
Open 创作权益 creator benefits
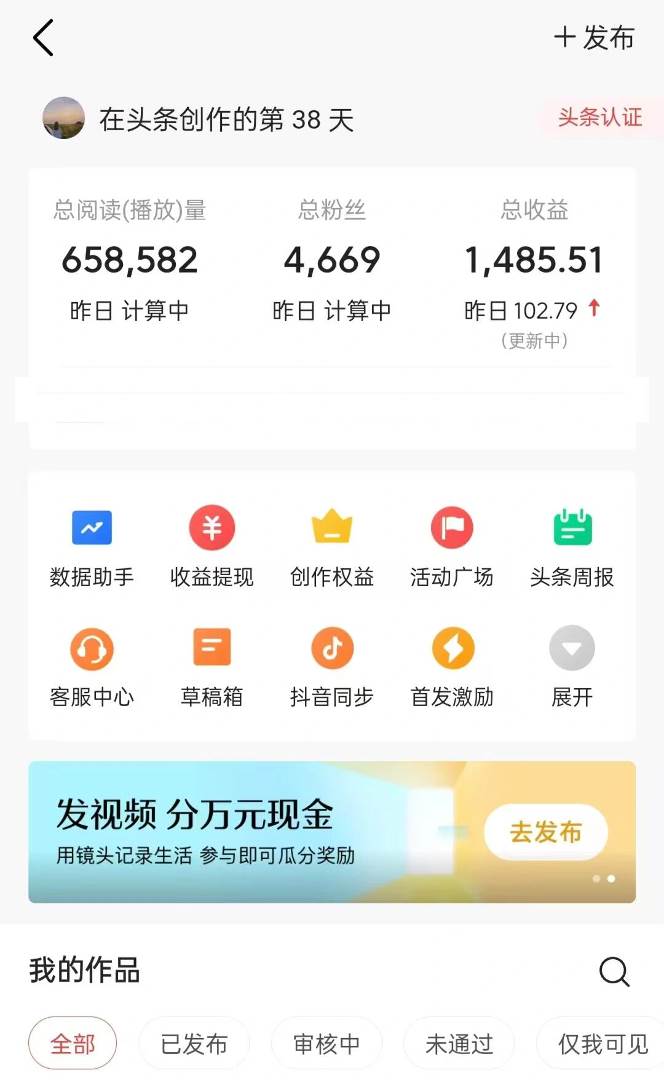(332, 546)
